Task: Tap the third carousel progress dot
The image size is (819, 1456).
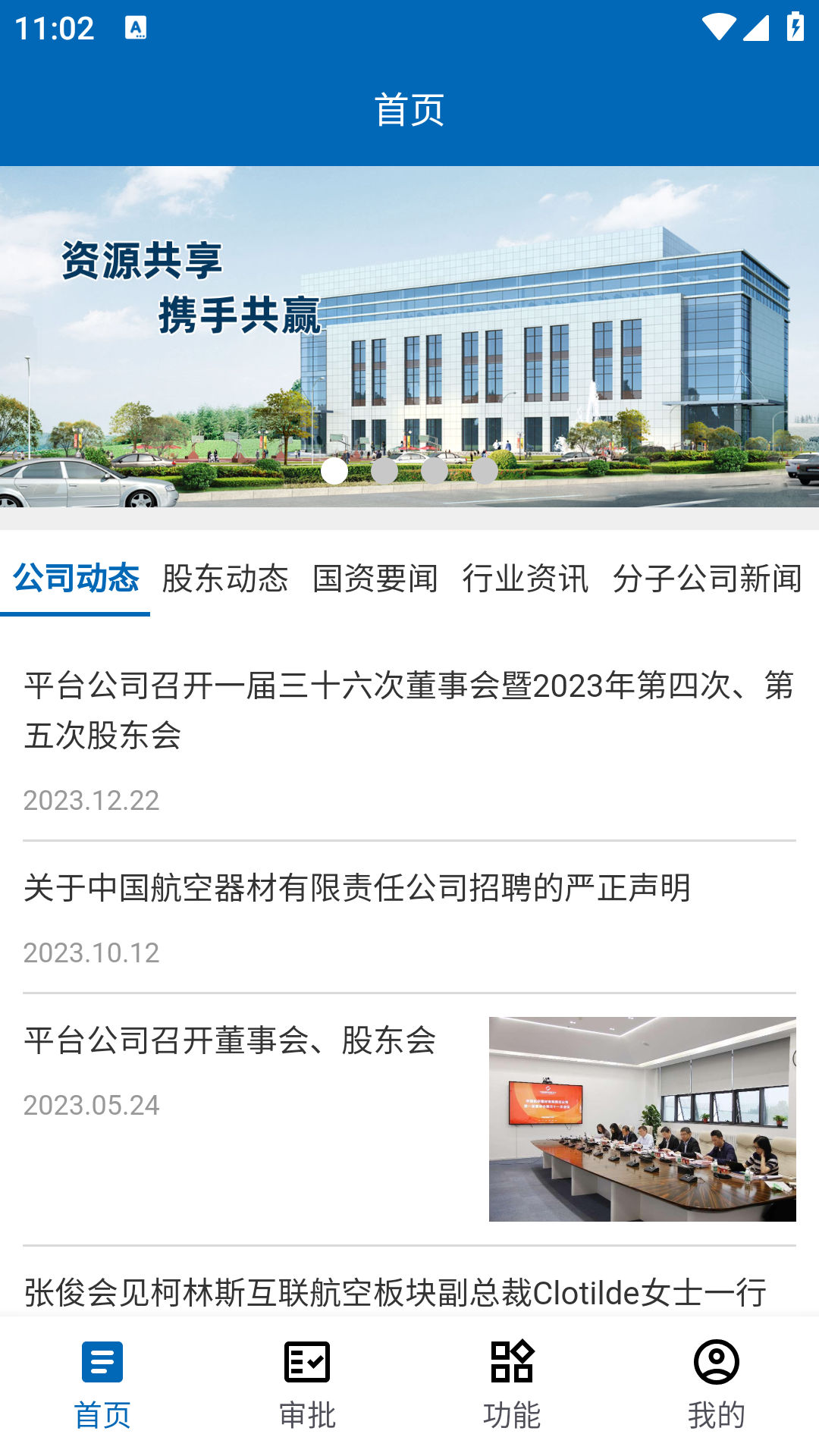Action: [435, 472]
